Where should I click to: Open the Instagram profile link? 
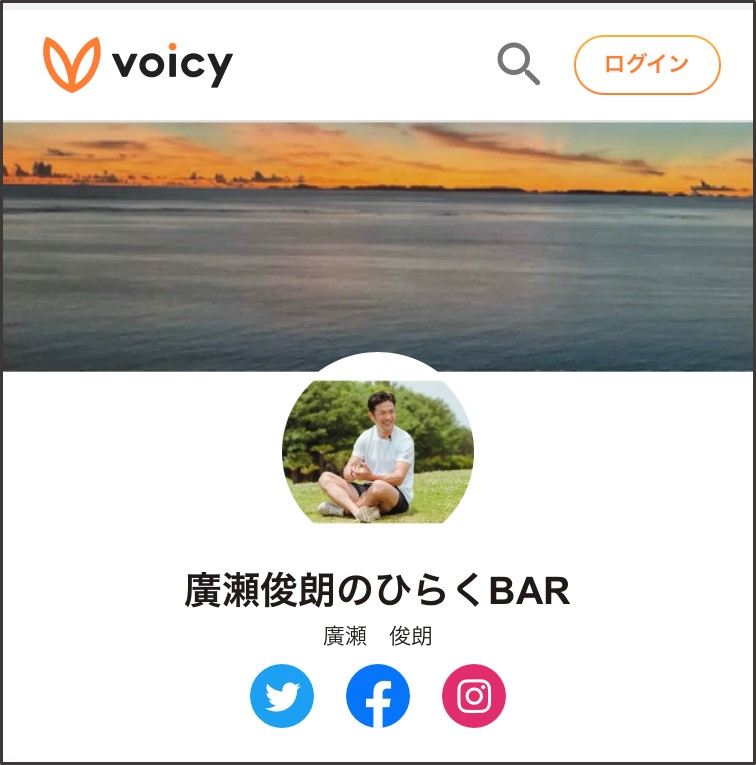pyautogui.click(x=474, y=696)
